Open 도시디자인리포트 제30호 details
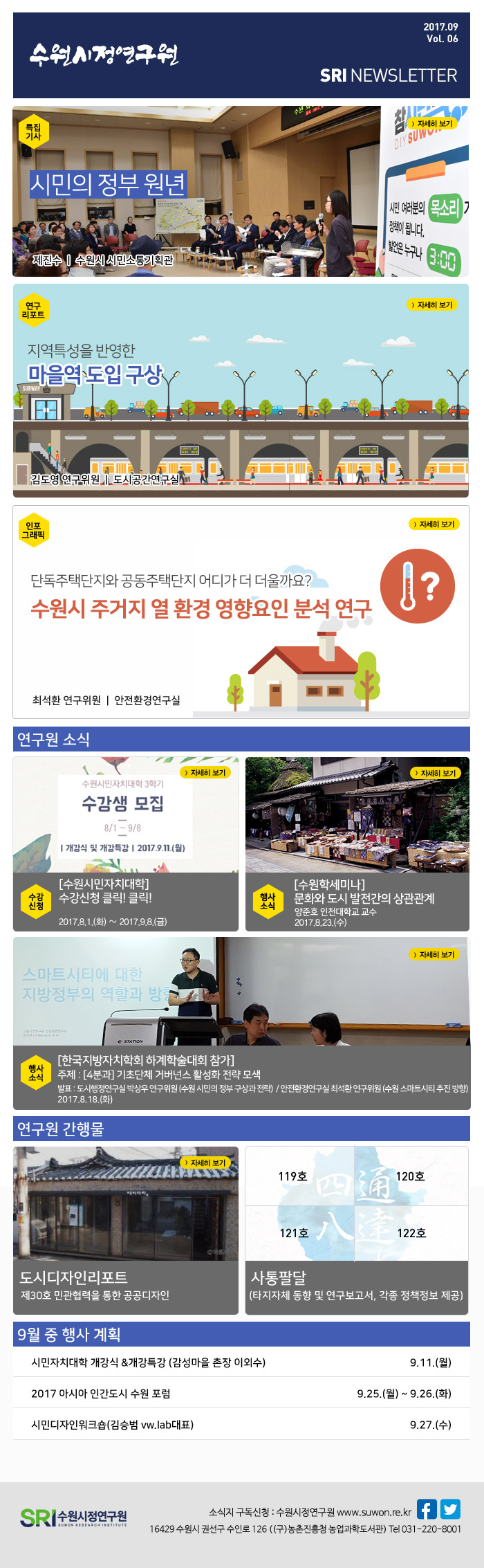 pos(205,1163)
